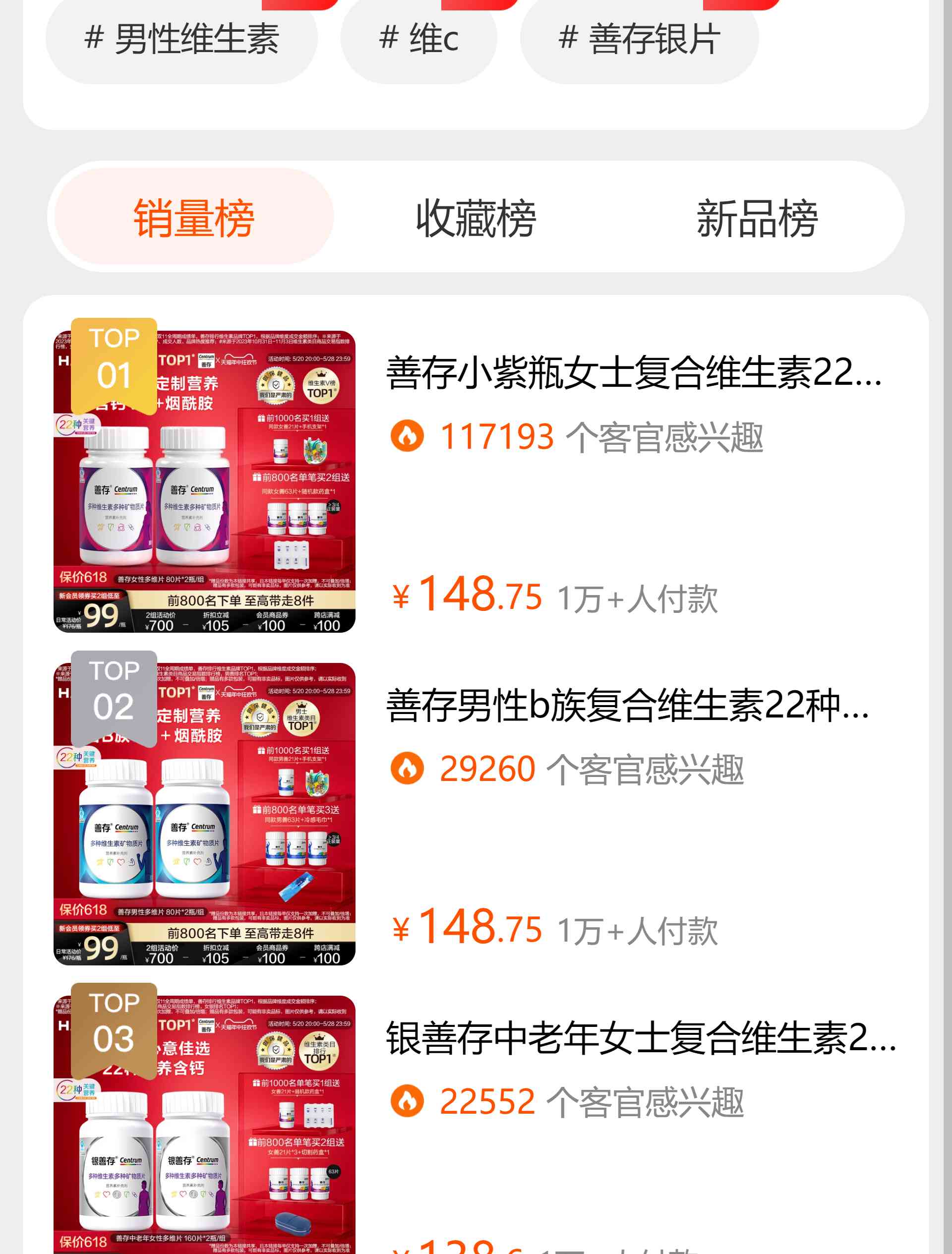Tap the 维c hashtag chip
This screenshot has width=952, height=1254.
(x=418, y=40)
